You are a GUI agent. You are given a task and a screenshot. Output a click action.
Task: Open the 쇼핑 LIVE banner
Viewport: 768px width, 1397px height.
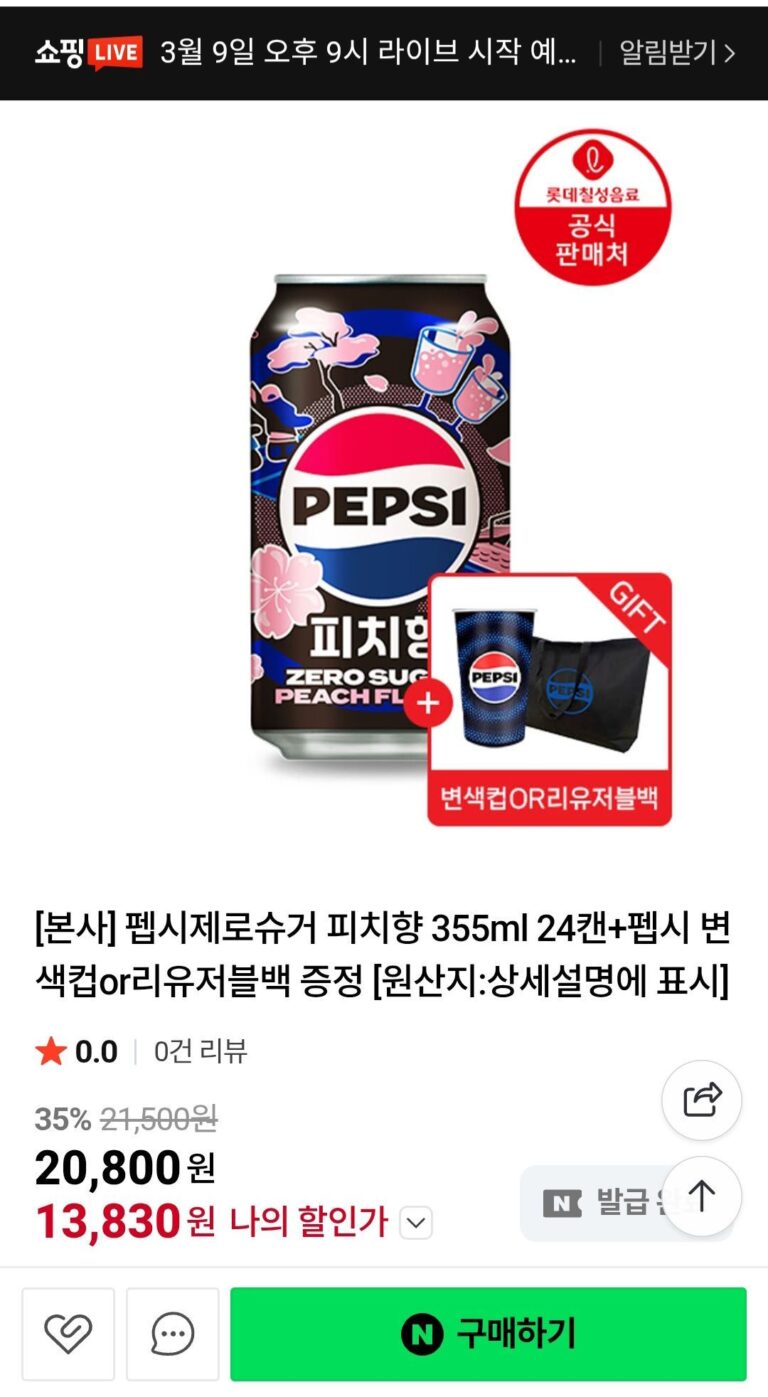88,53
